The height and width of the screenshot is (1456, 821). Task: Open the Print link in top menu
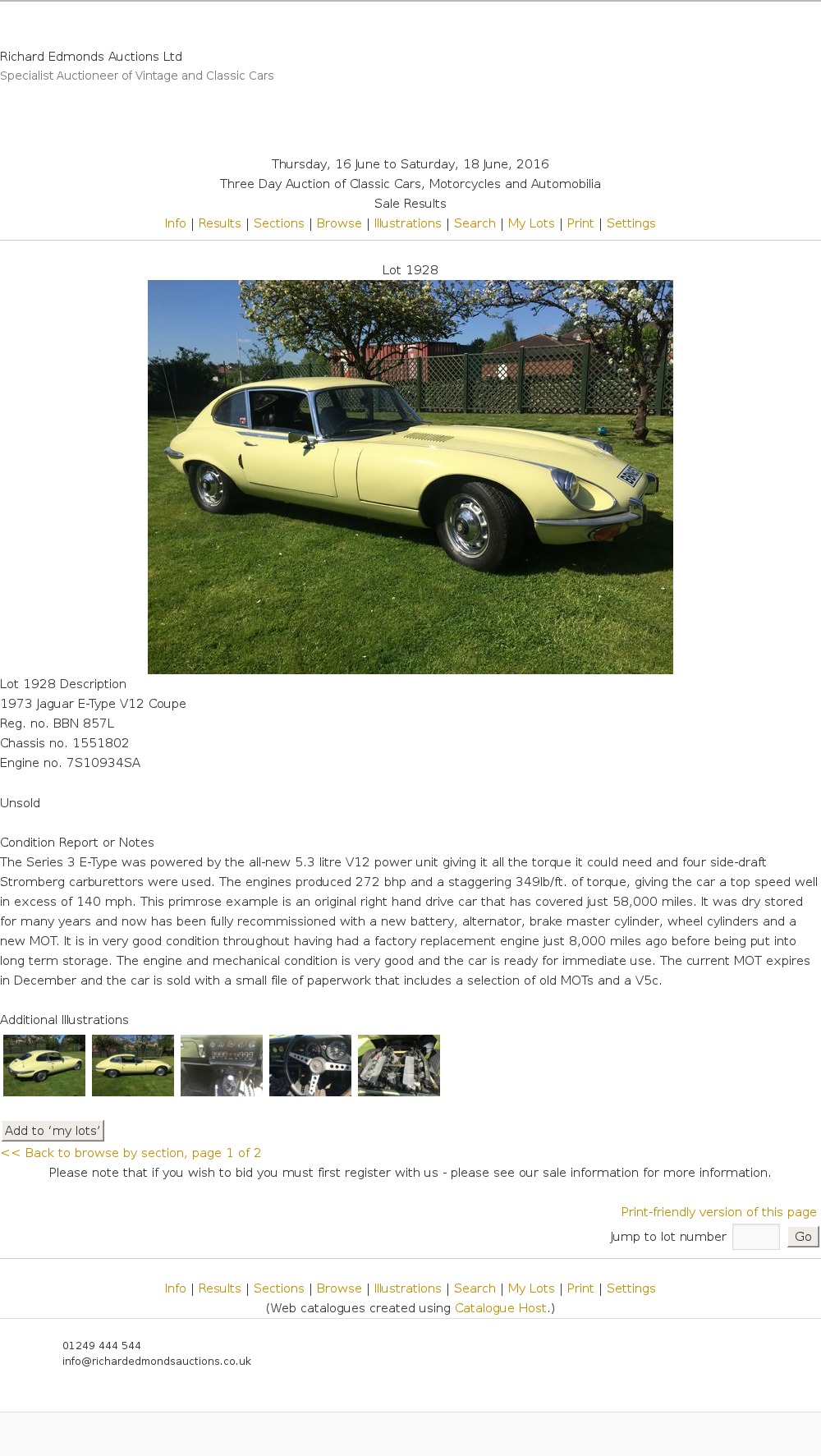coord(580,223)
